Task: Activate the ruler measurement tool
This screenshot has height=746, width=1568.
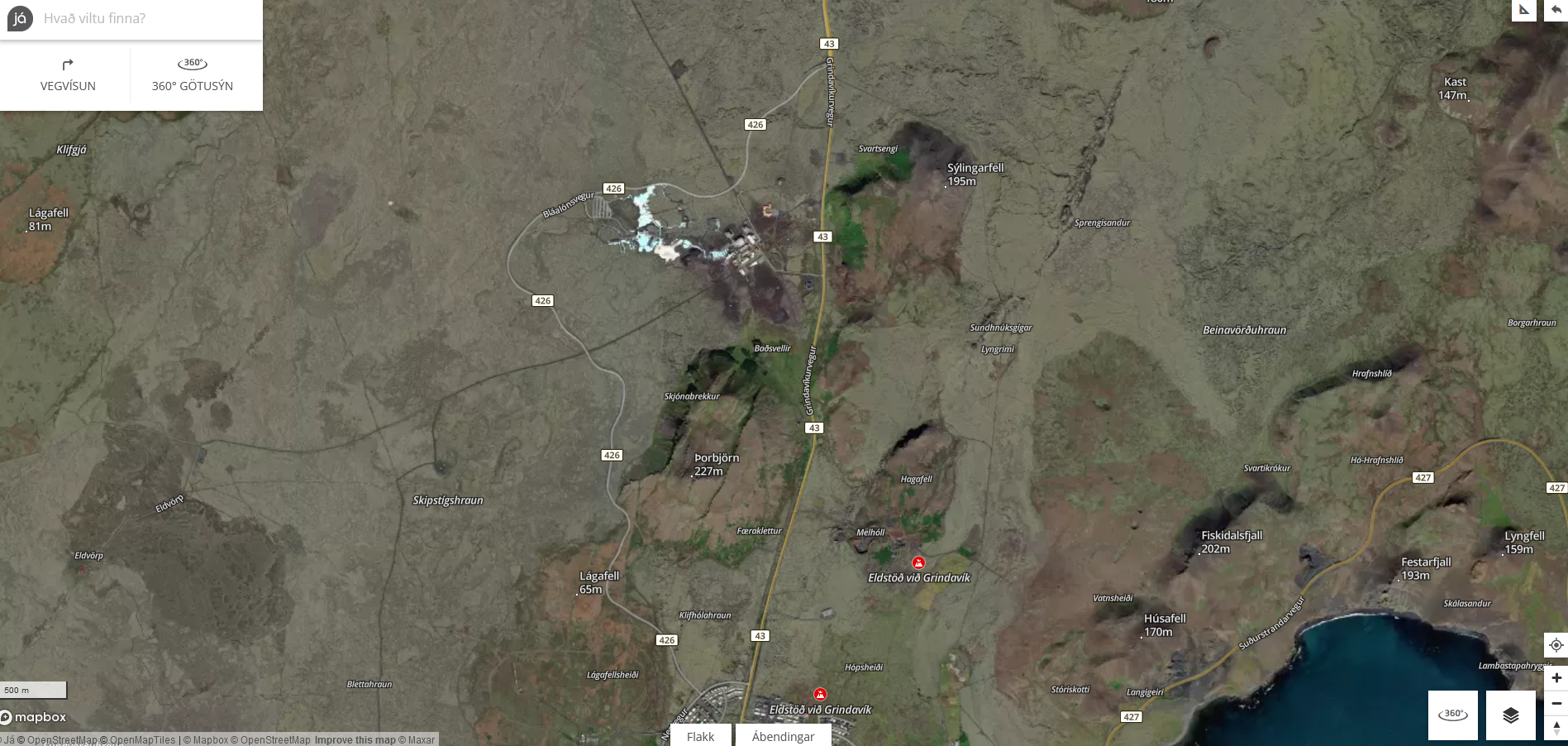Action: [x=1524, y=10]
